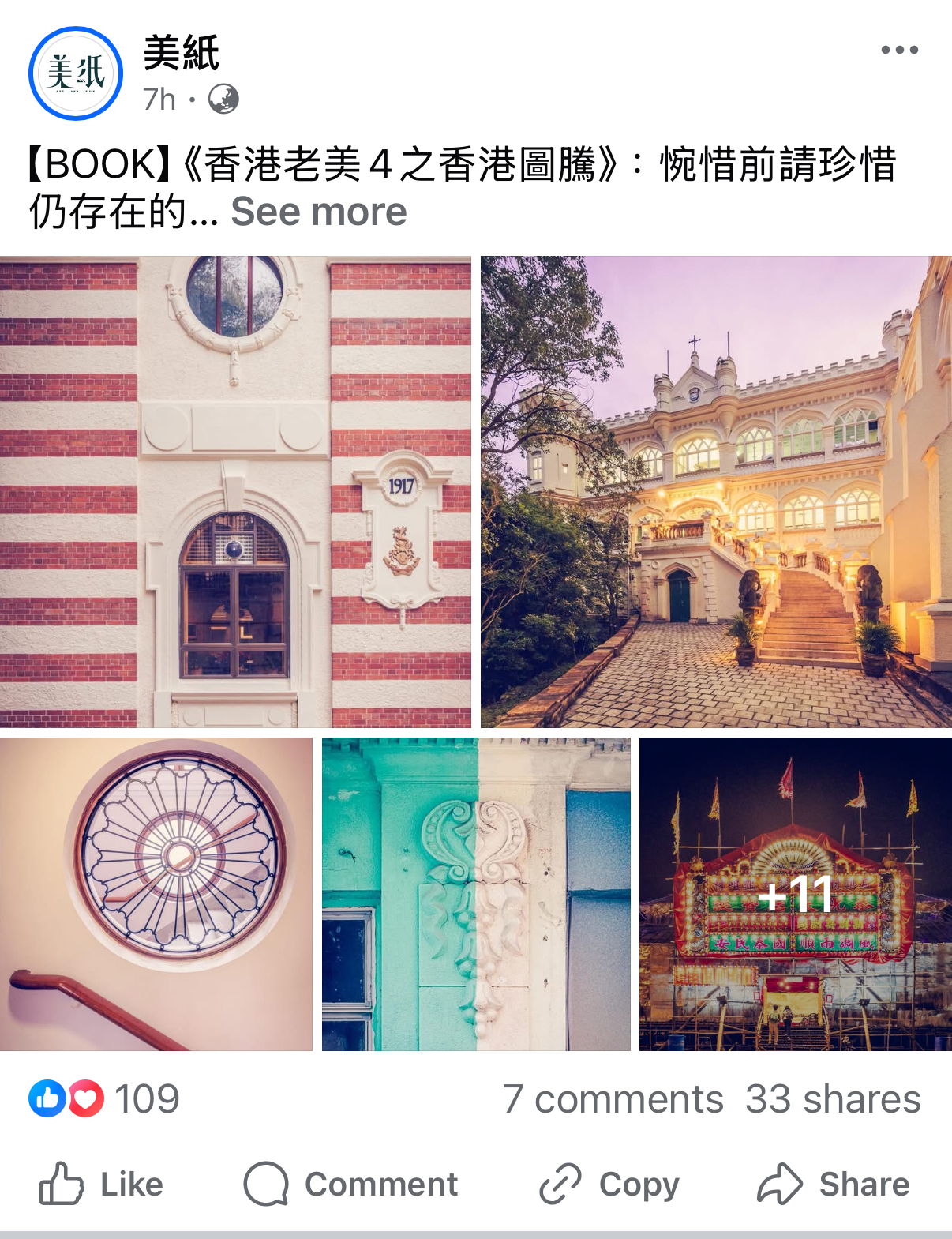
Task: Open the 美紙 page name link
Action: coord(181,54)
